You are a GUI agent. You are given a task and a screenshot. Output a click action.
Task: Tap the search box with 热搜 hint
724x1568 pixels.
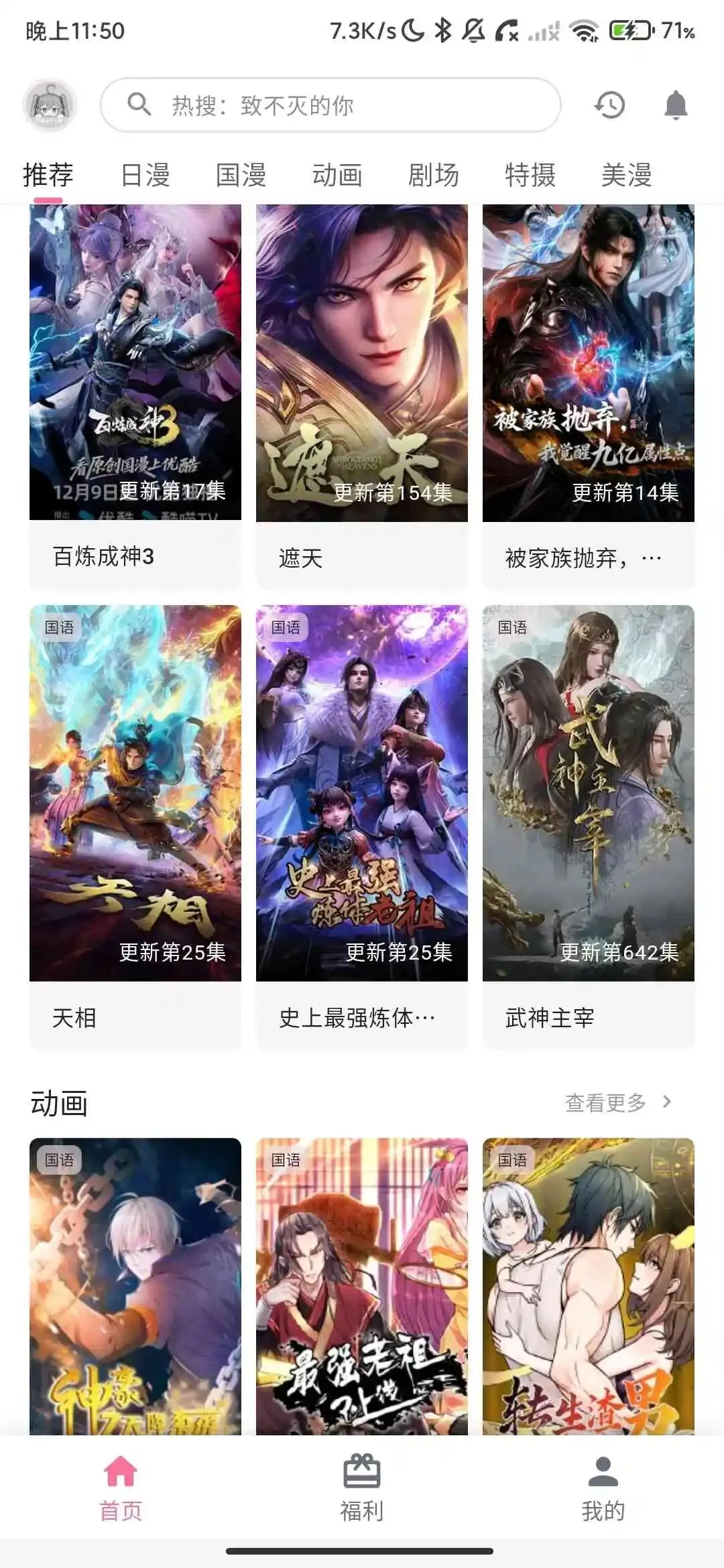pyautogui.click(x=330, y=105)
